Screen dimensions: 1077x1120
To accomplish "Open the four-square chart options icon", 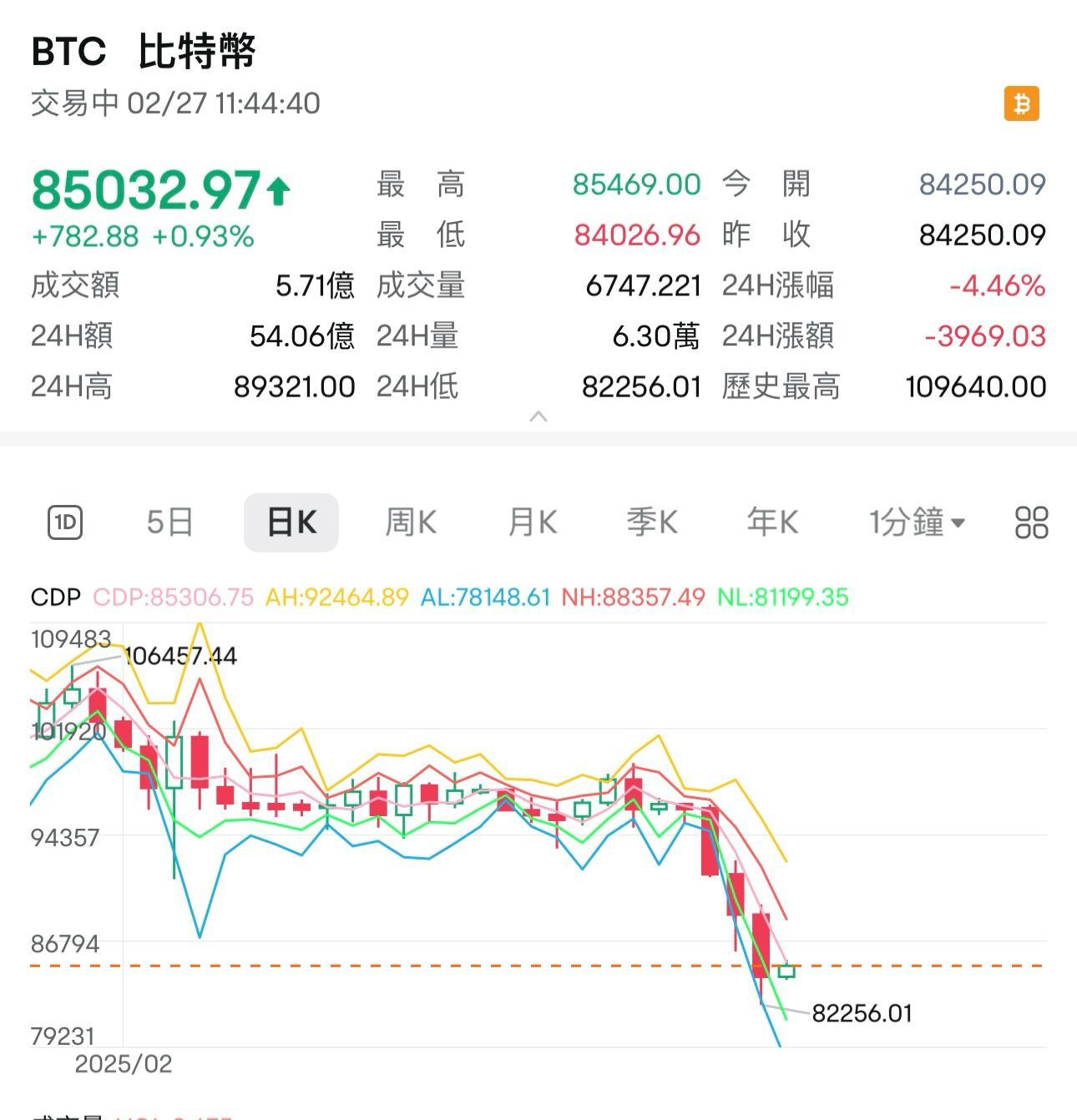I will [1031, 522].
